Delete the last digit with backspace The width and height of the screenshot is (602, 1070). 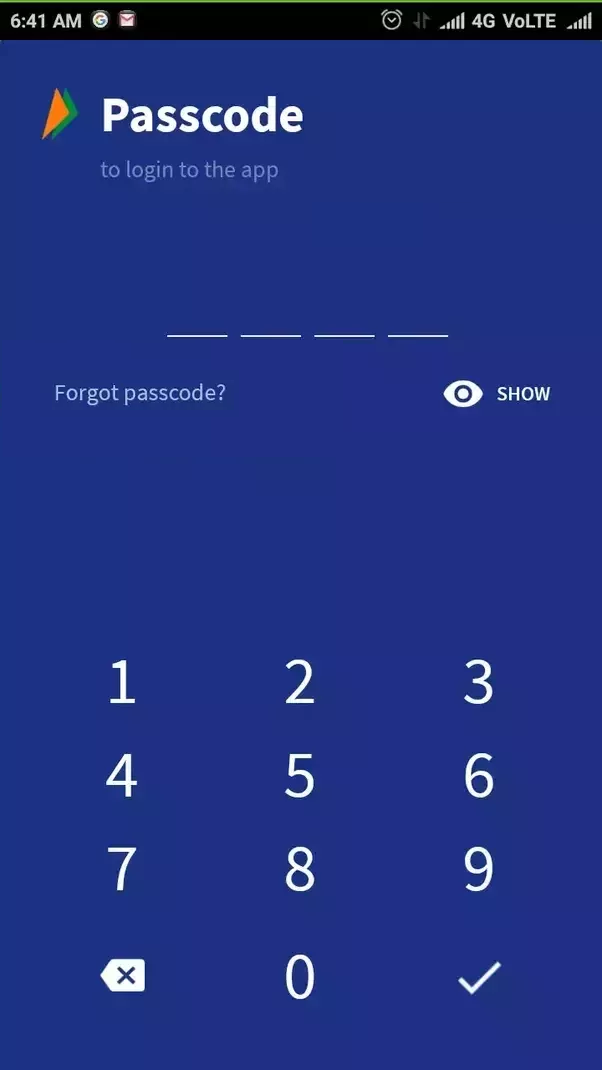[123, 976]
